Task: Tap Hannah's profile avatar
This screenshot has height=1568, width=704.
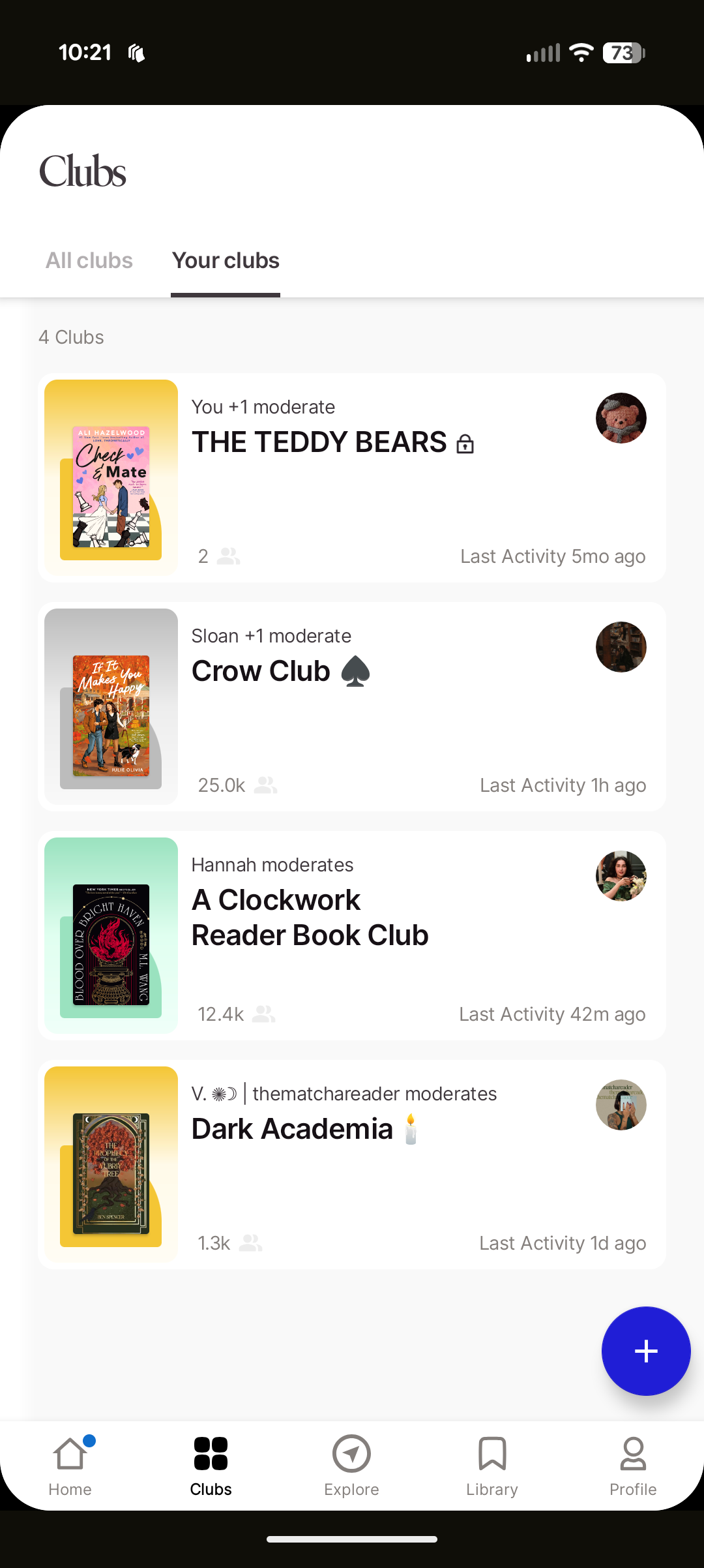Action: point(620,876)
